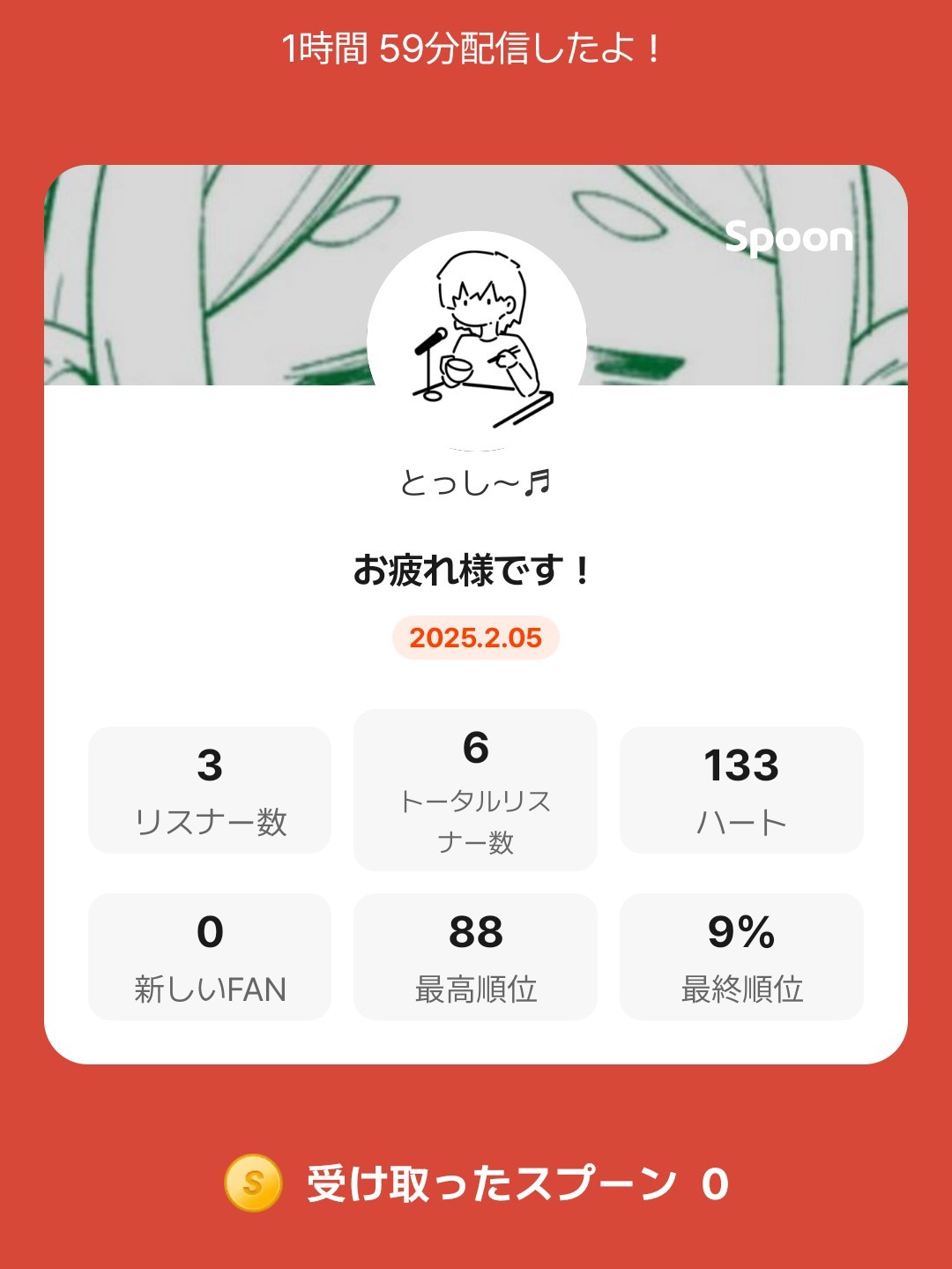Click the musical note beside the username

[x=536, y=481]
